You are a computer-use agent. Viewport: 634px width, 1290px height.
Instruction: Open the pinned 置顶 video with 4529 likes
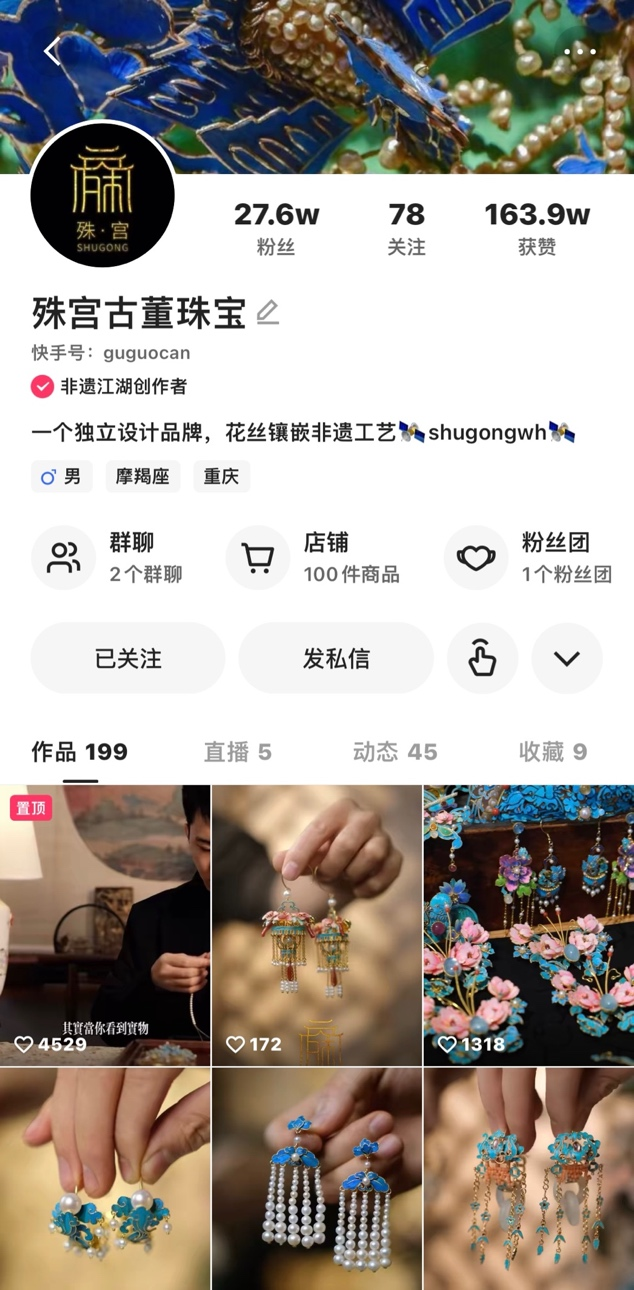[105, 925]
